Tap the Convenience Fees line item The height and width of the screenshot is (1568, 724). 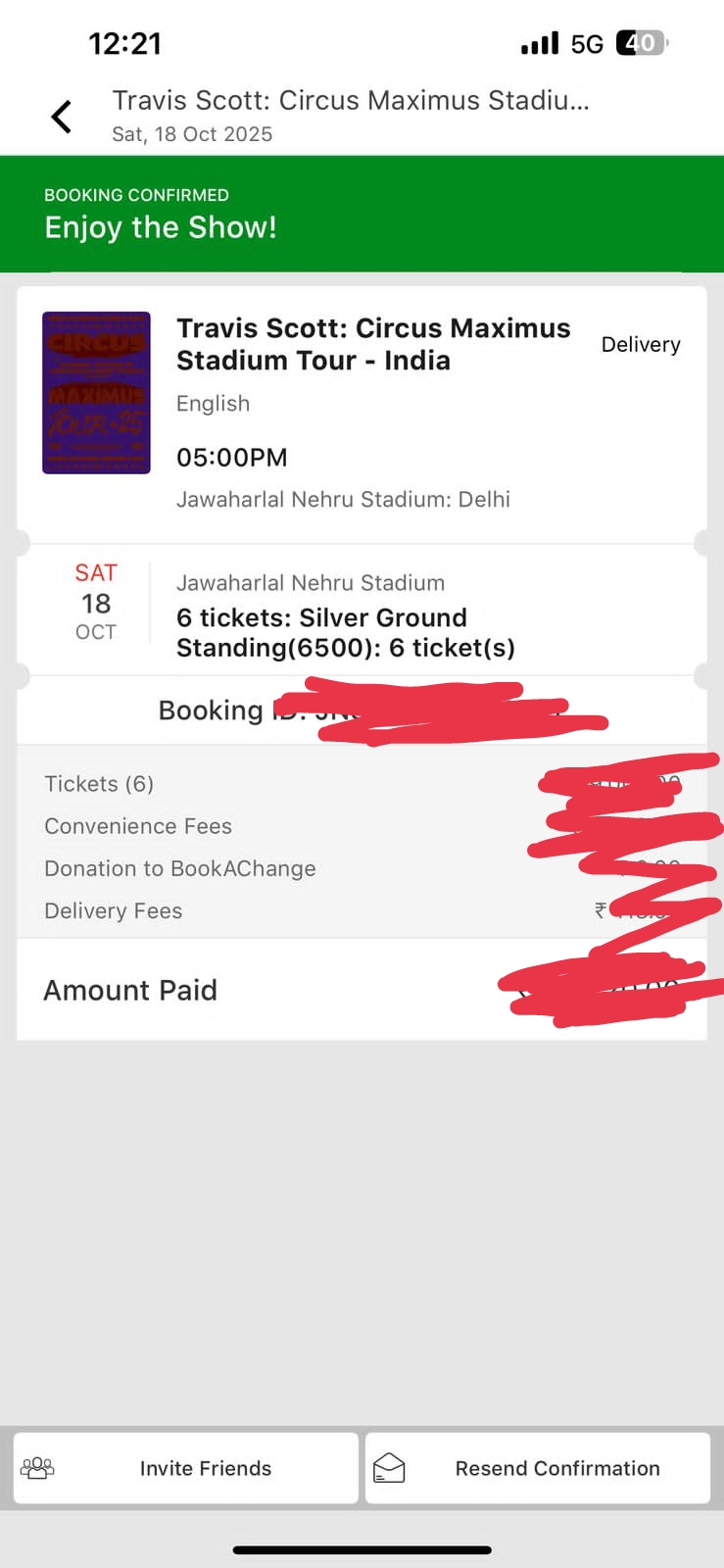tap(138, 826)
